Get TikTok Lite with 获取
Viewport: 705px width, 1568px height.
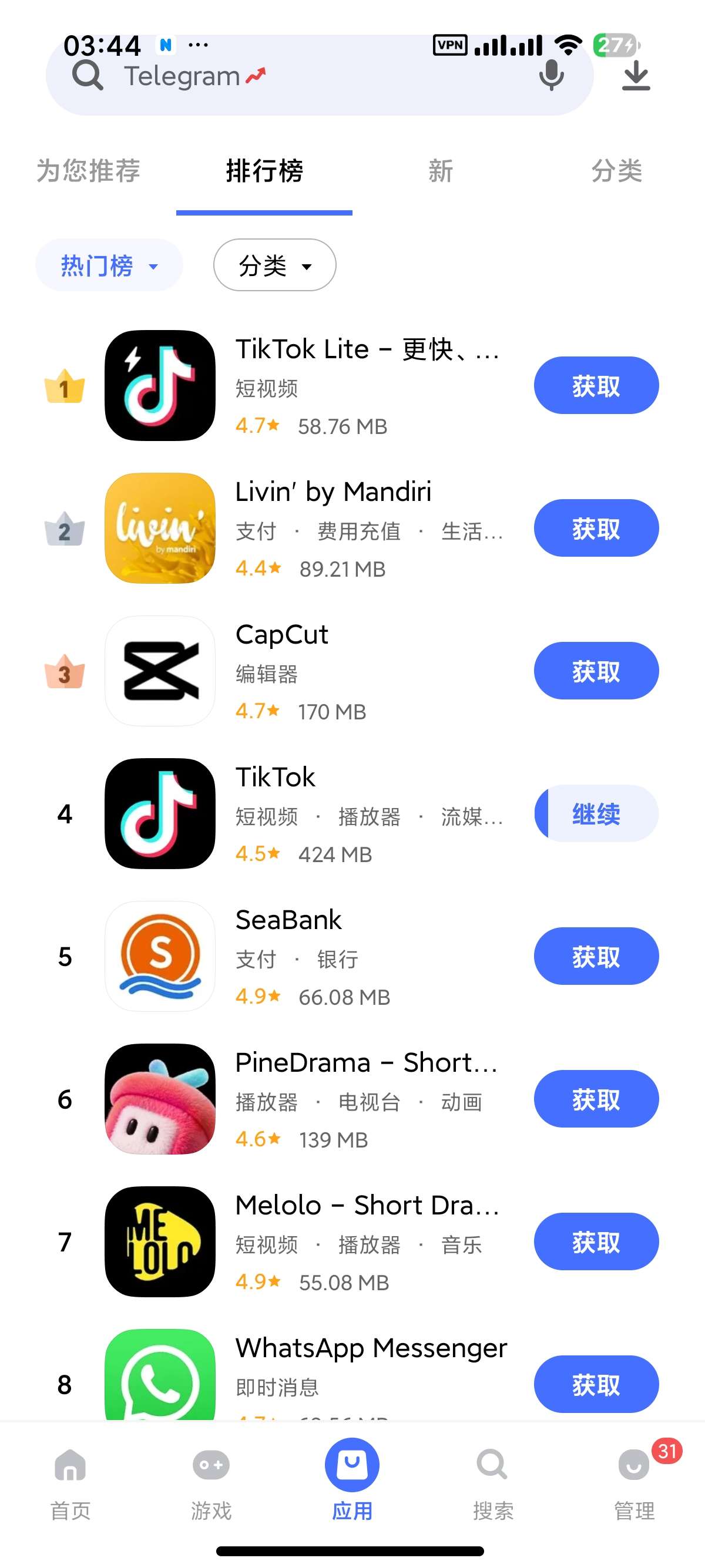[x=596, y=385]
